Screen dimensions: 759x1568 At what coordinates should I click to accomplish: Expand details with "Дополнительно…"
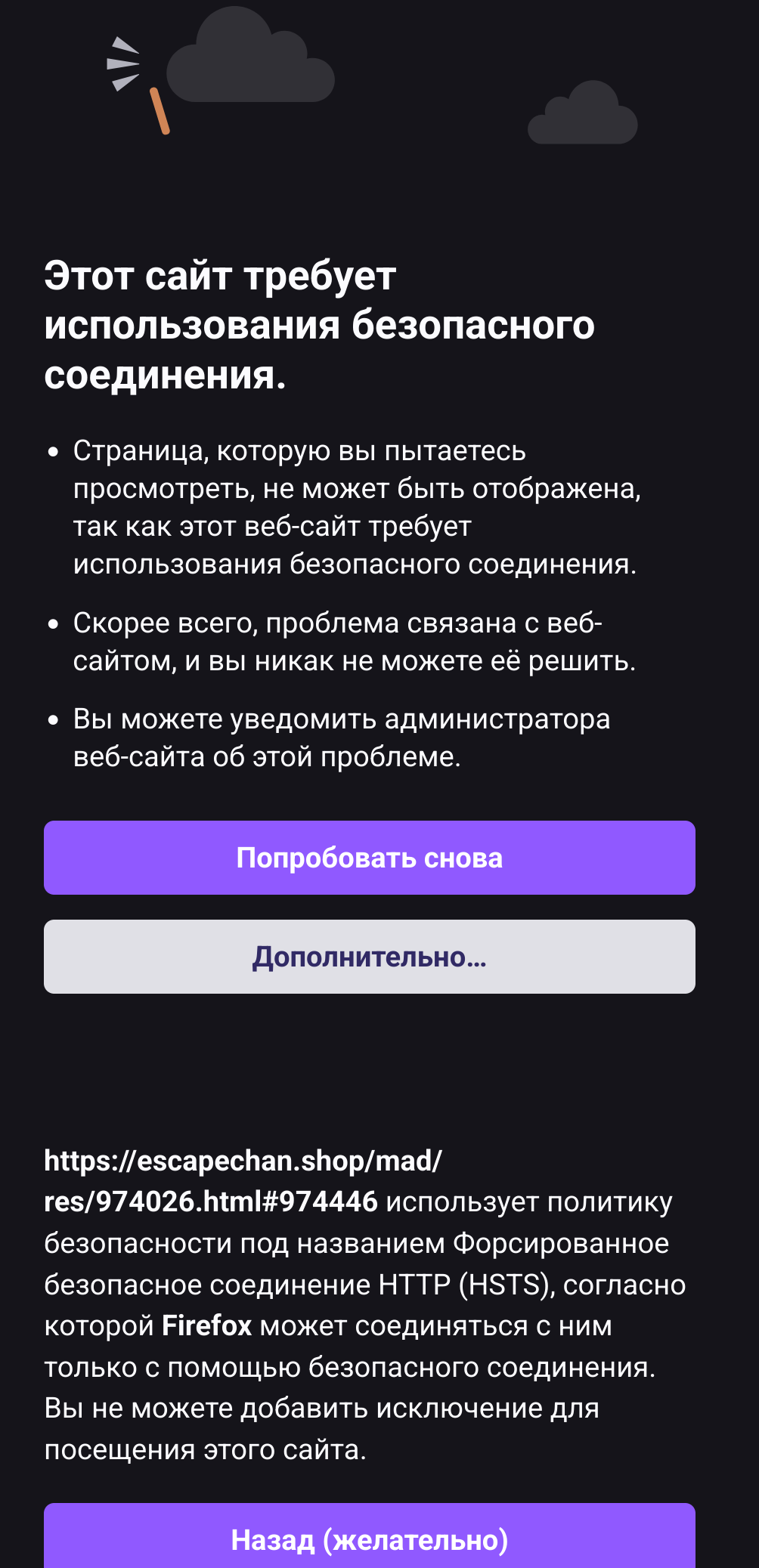(x=369, y=957)
